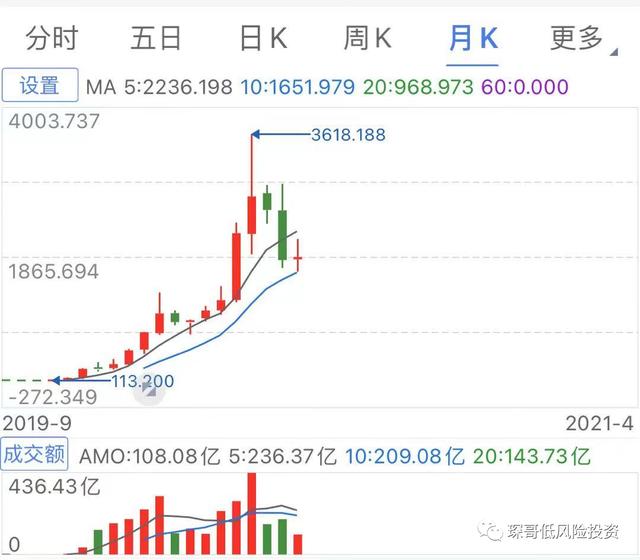Switch to the 分时 chart tab

[51, 38]
